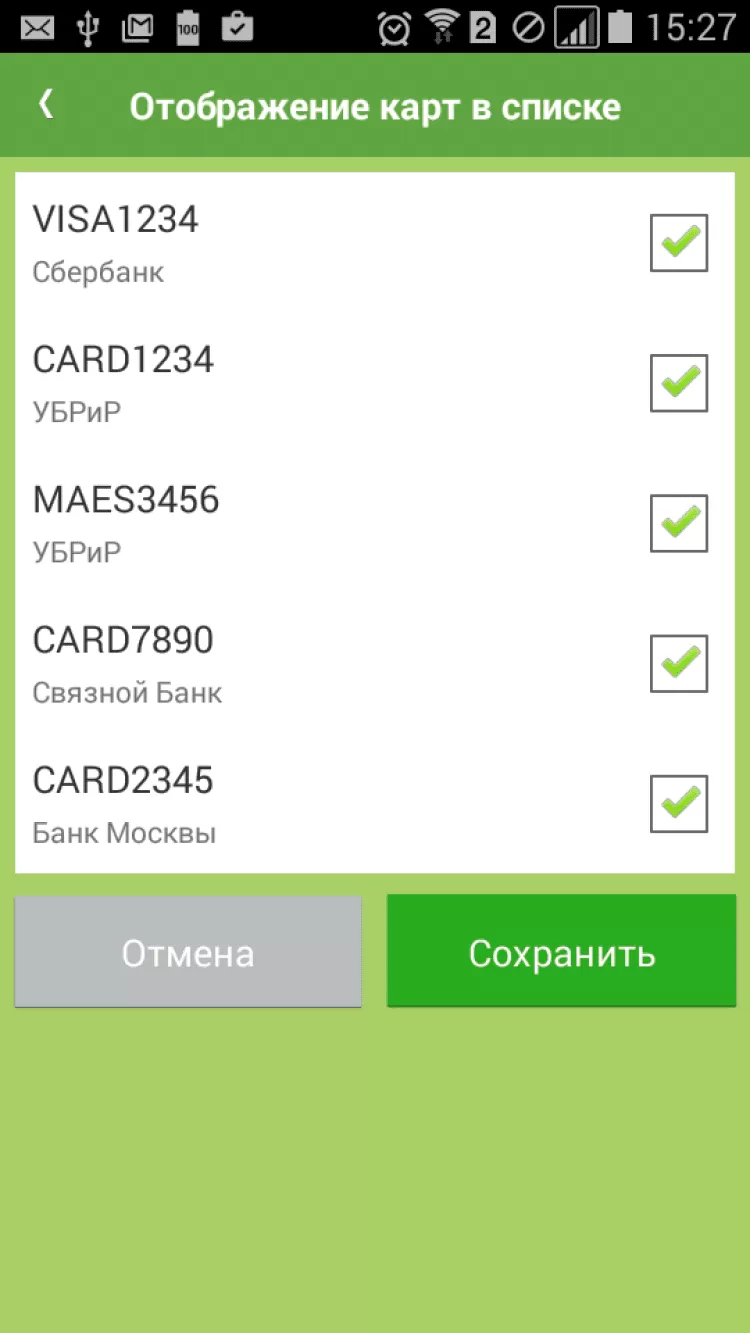This screenshot has width=750, height=1333.
Task: Deselect the CARD7890 Связной Банк card
Action: (679, 663)
